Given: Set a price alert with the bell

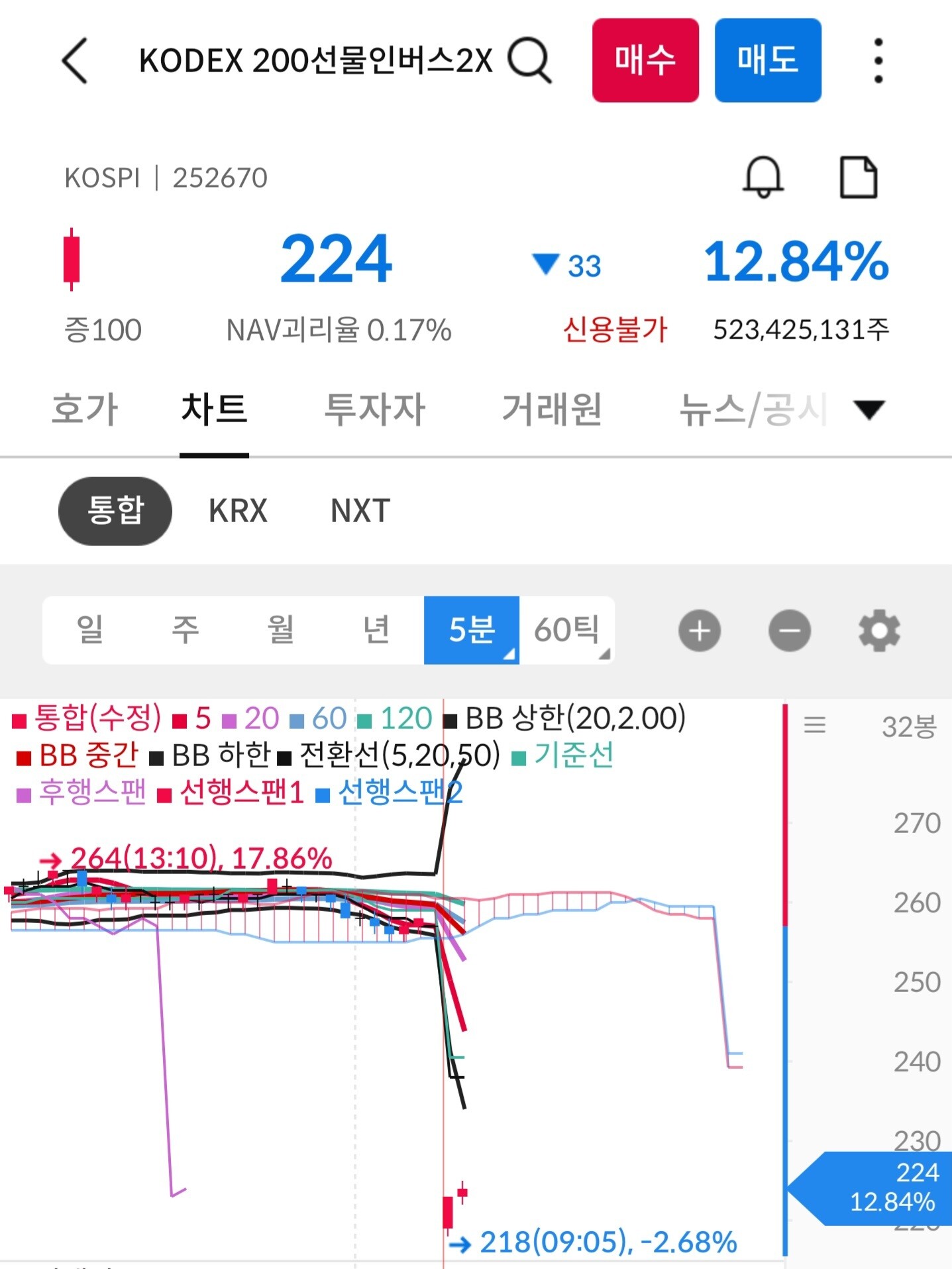Looking at the screenshot, I should (x=763, y=177).
